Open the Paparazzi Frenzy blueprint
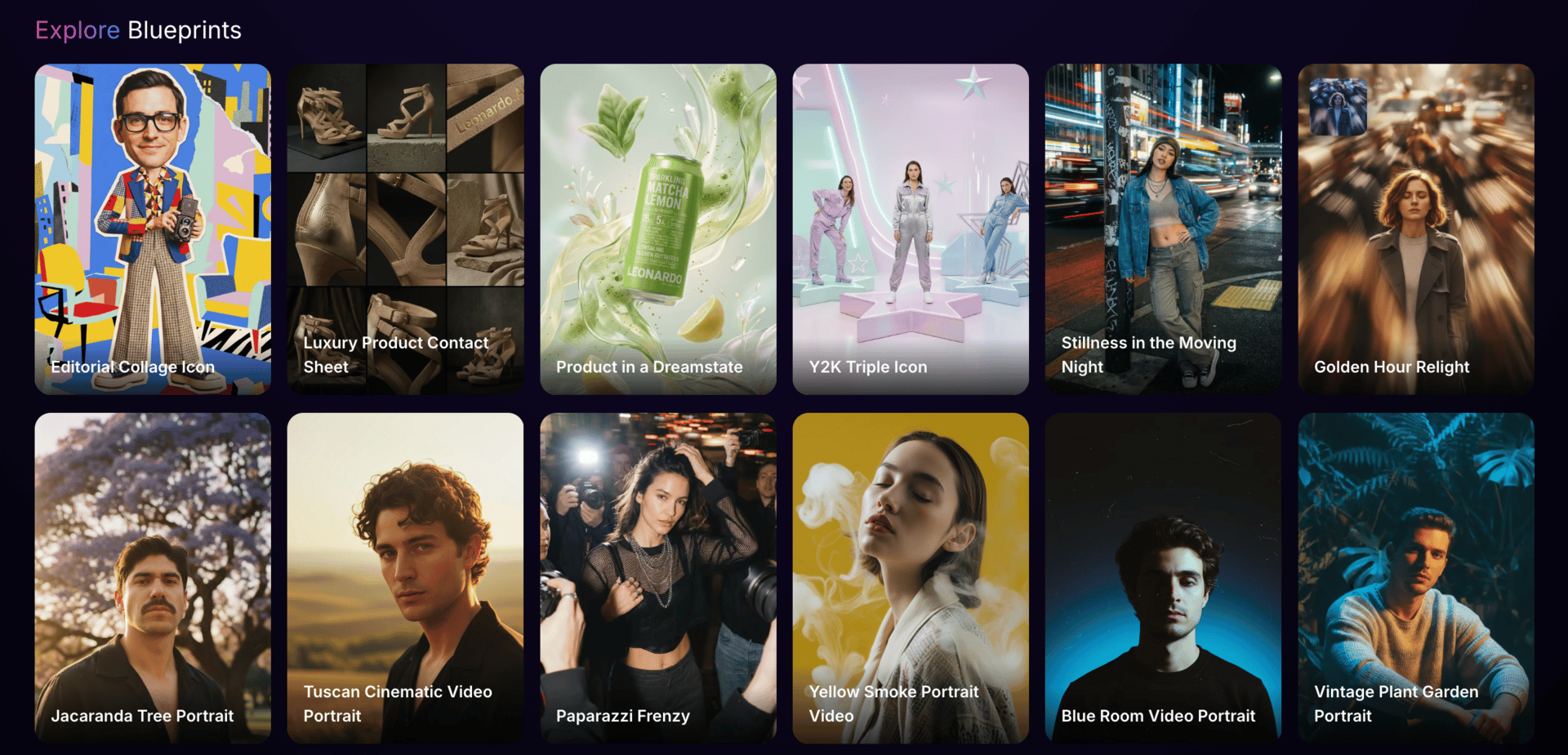The width and height of the screenshot is (1568, 755). click(657, 578)
